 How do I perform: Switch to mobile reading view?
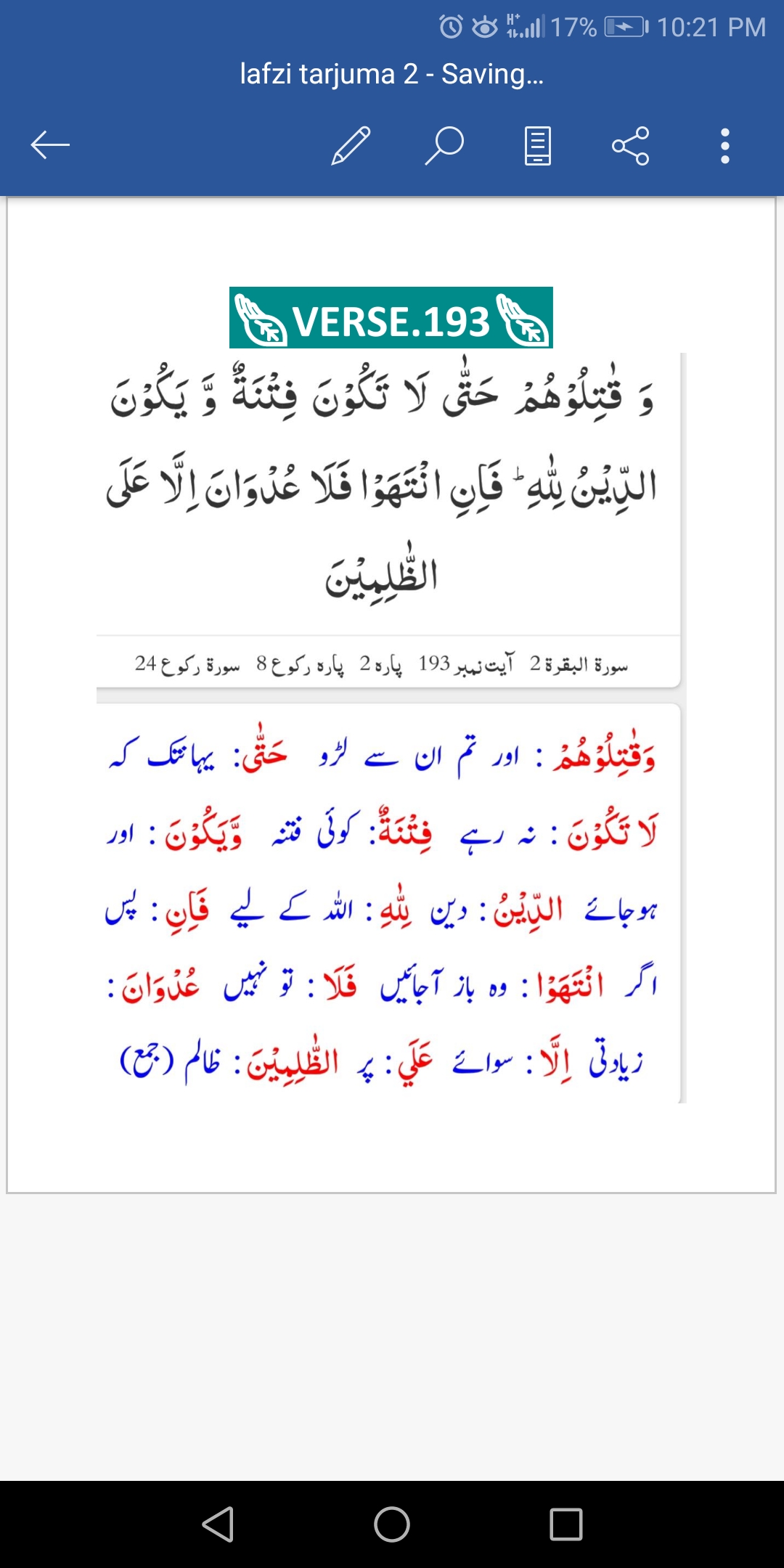coord(538,146)
